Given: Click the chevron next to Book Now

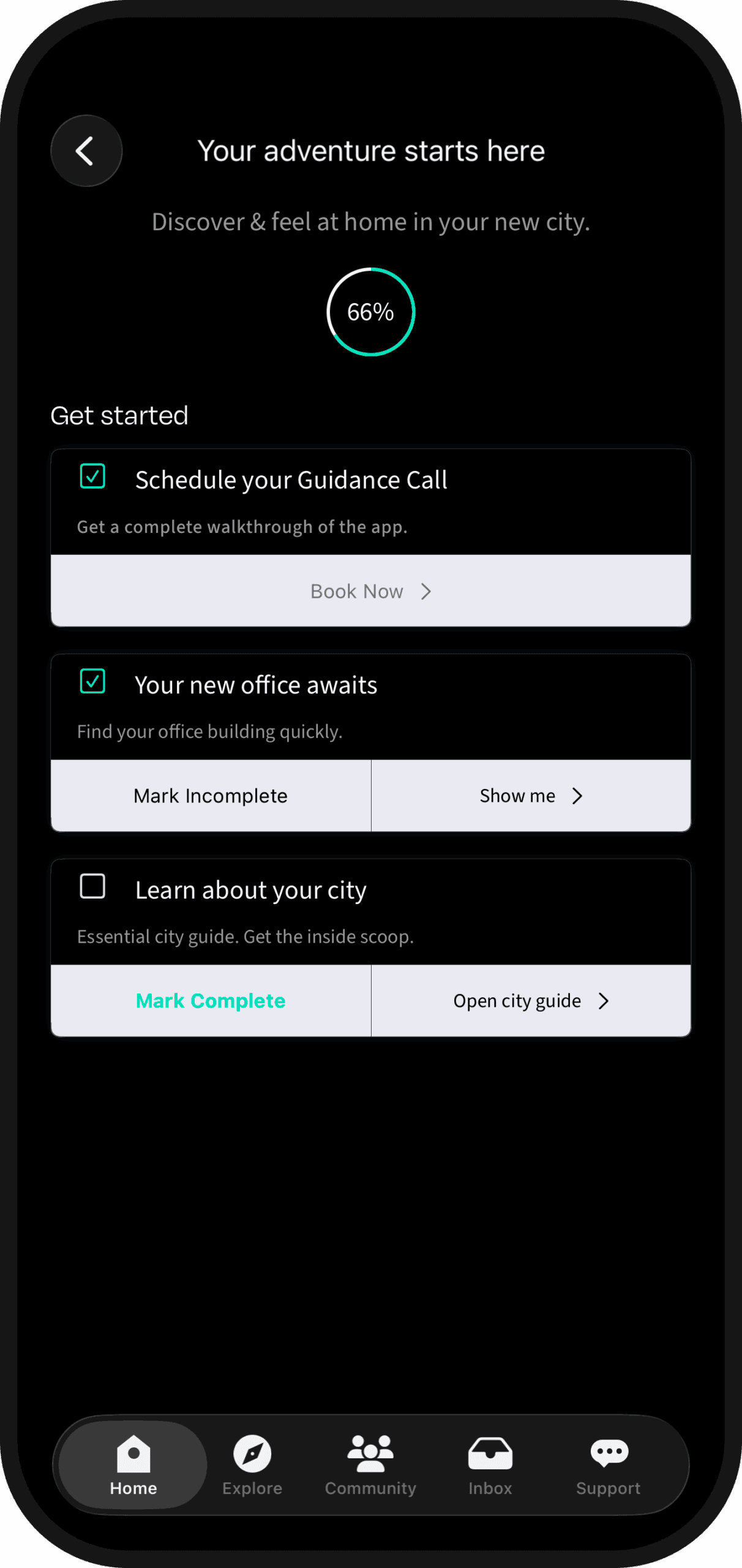Looking at the screenshot, I should pyautogui.click(x=426, y=590).
